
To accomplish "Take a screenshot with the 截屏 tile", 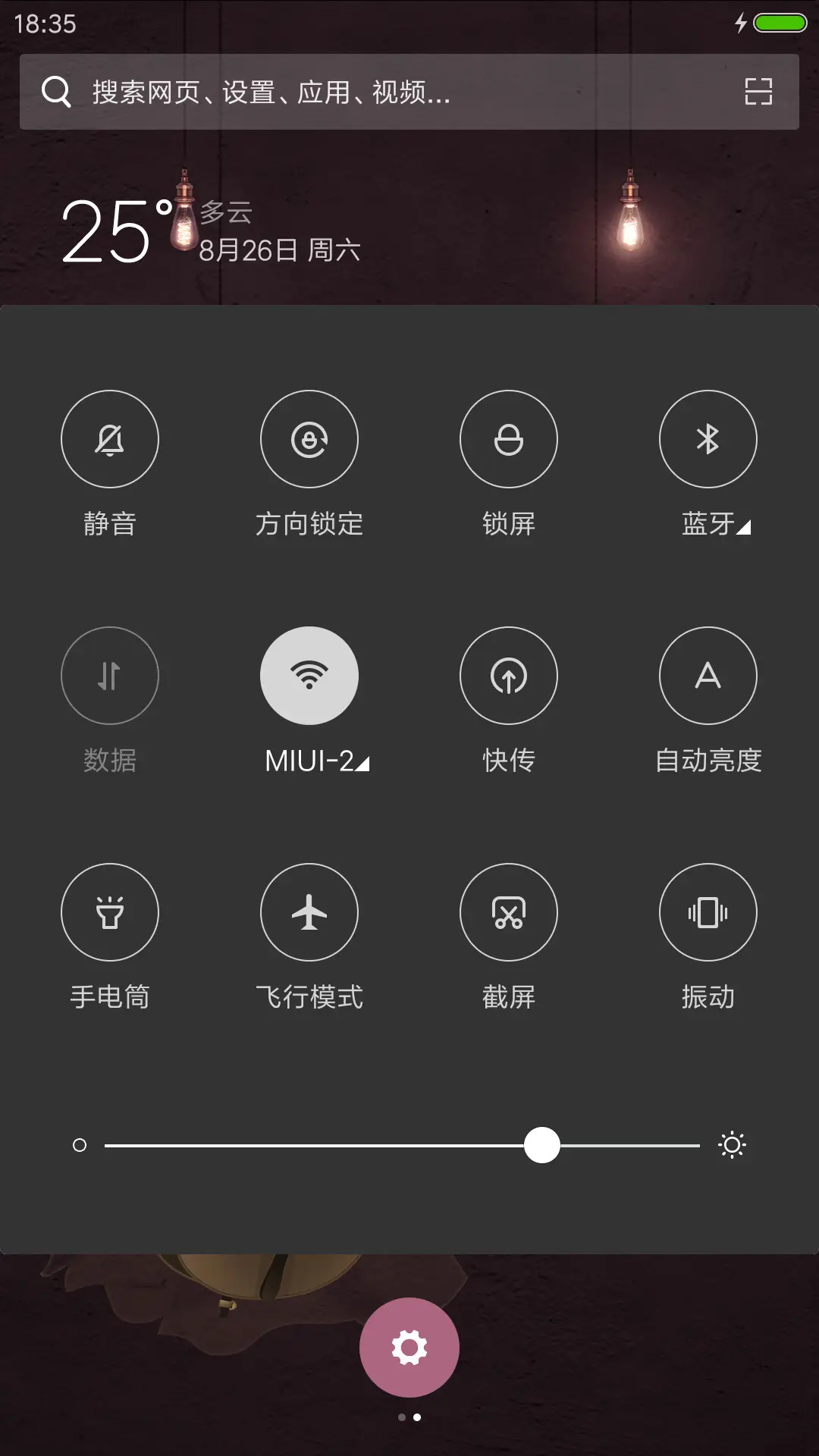I will pyautogui.click(x=509, y=912).
